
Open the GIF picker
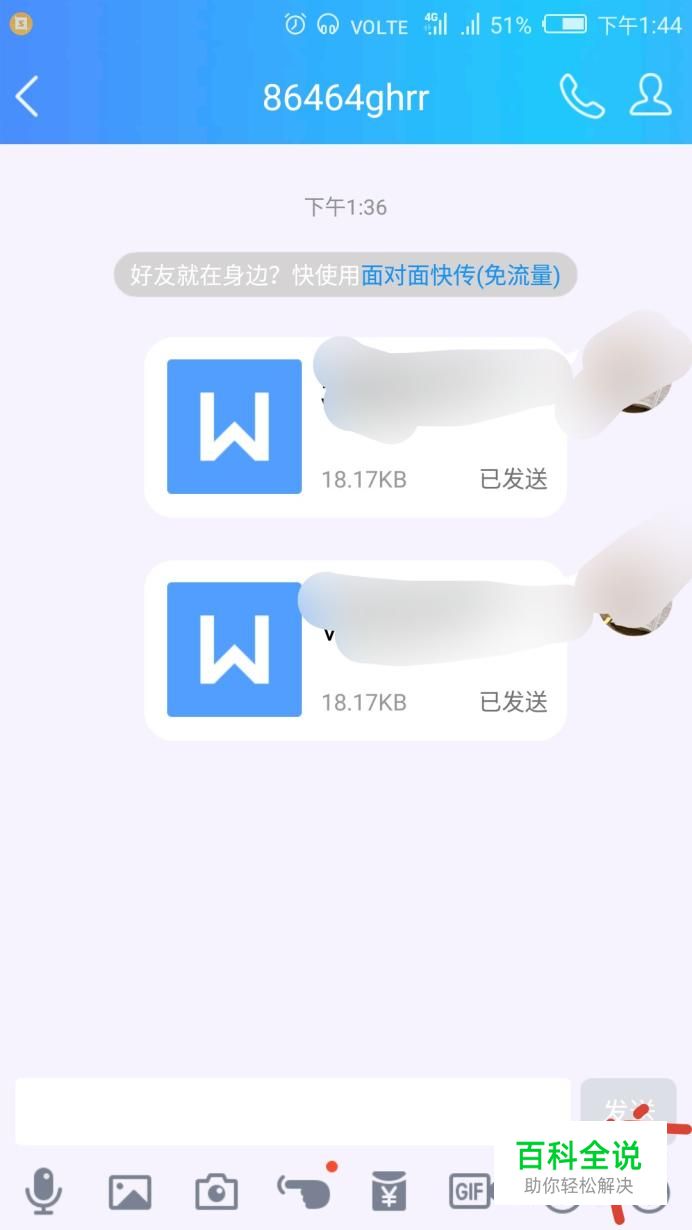469,1191
